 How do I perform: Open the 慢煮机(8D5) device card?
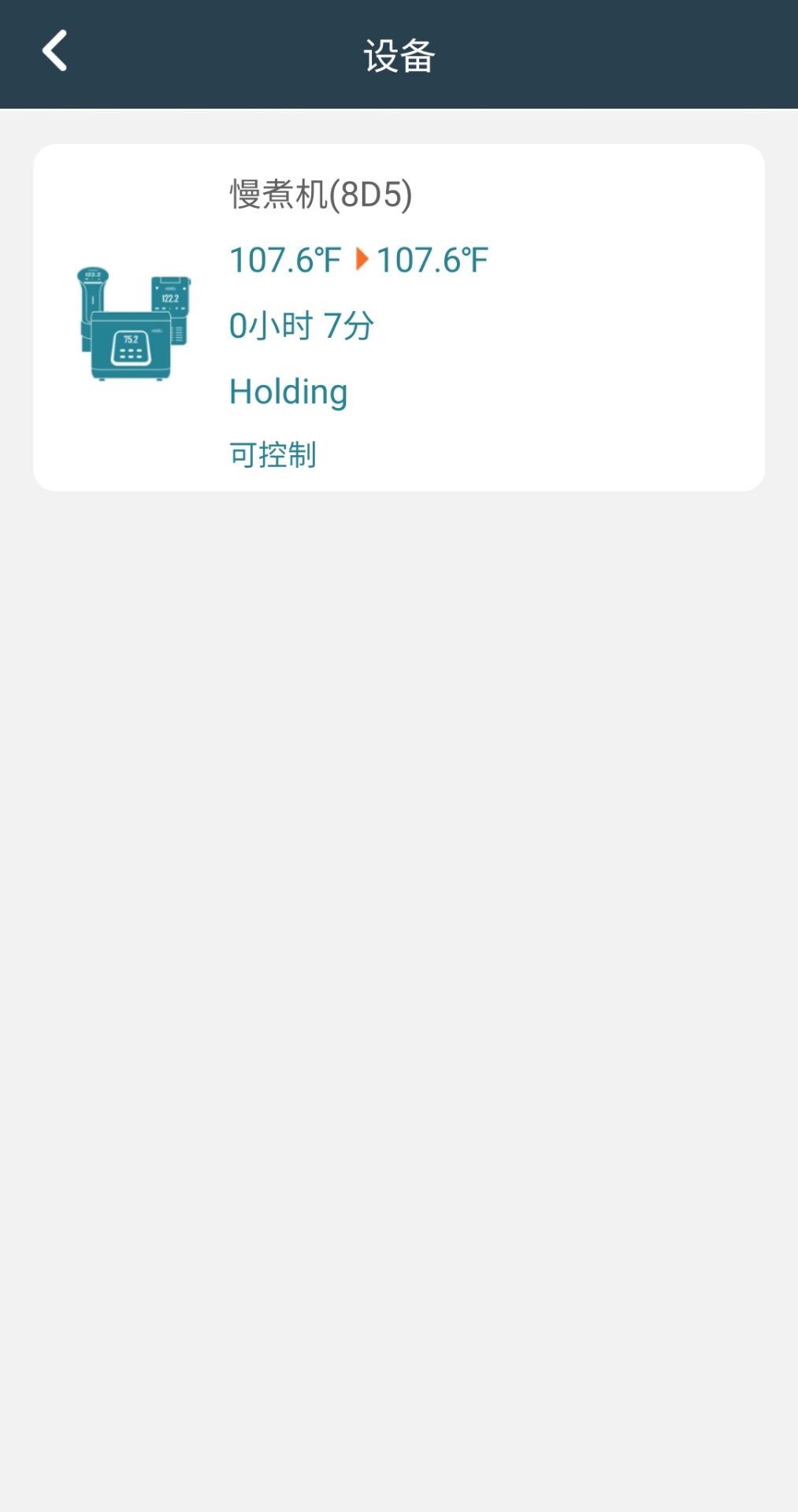coord(399,317)
